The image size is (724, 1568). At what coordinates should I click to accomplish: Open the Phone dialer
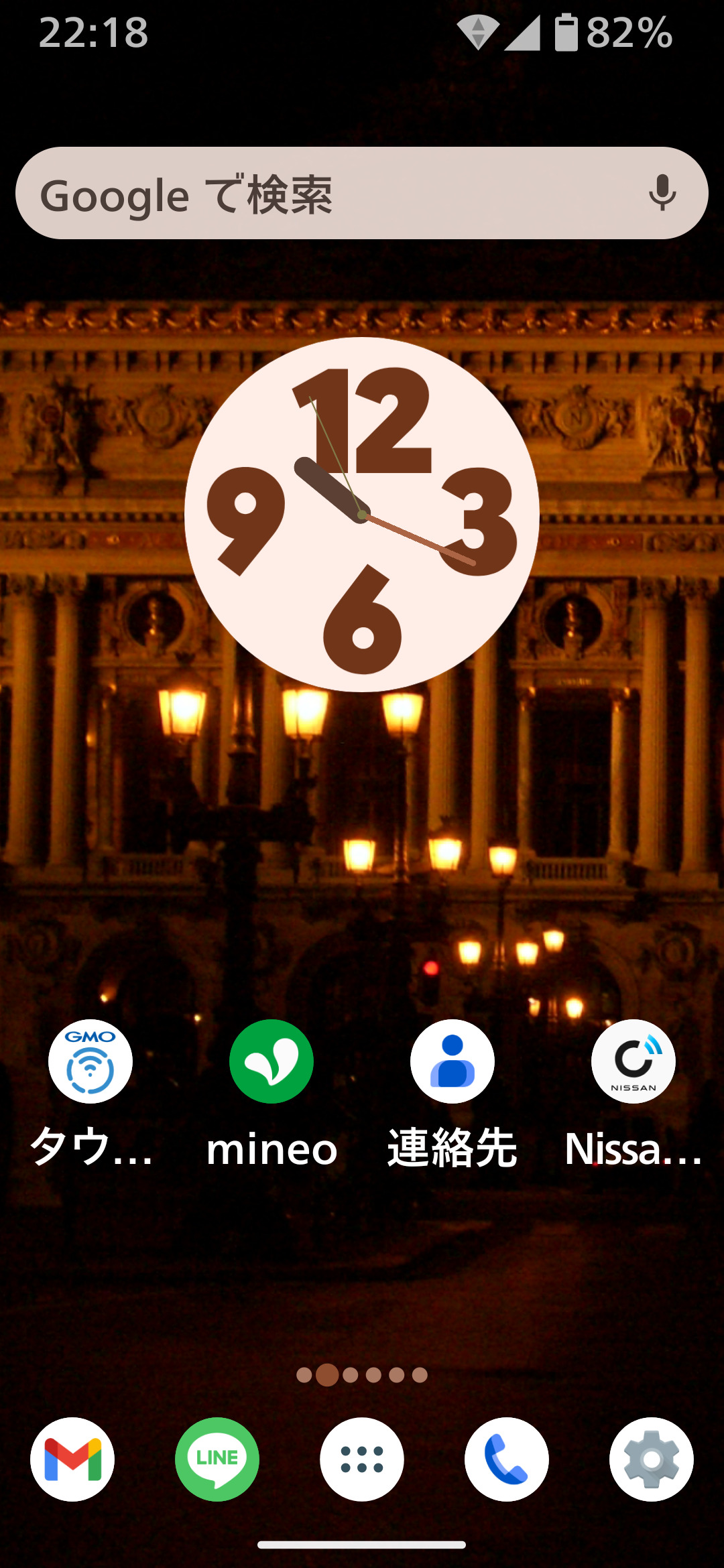point(507,1459)
